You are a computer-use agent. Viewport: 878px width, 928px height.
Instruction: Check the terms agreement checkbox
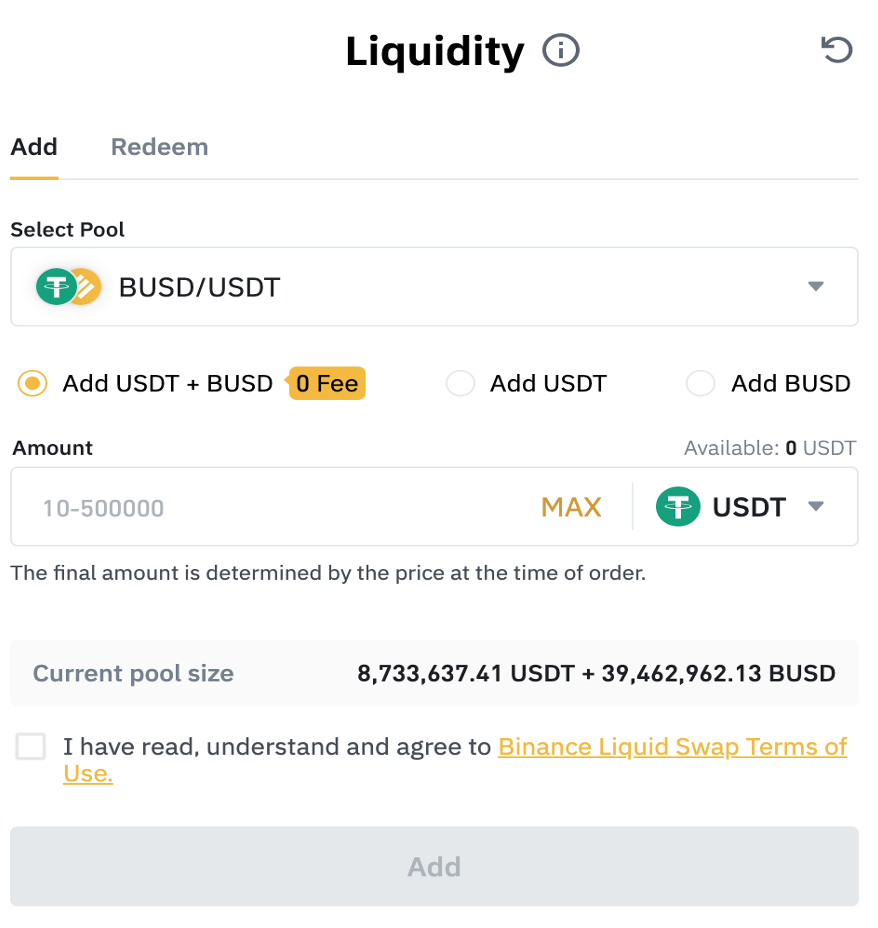pyautogui.click(x=31, y=747)
